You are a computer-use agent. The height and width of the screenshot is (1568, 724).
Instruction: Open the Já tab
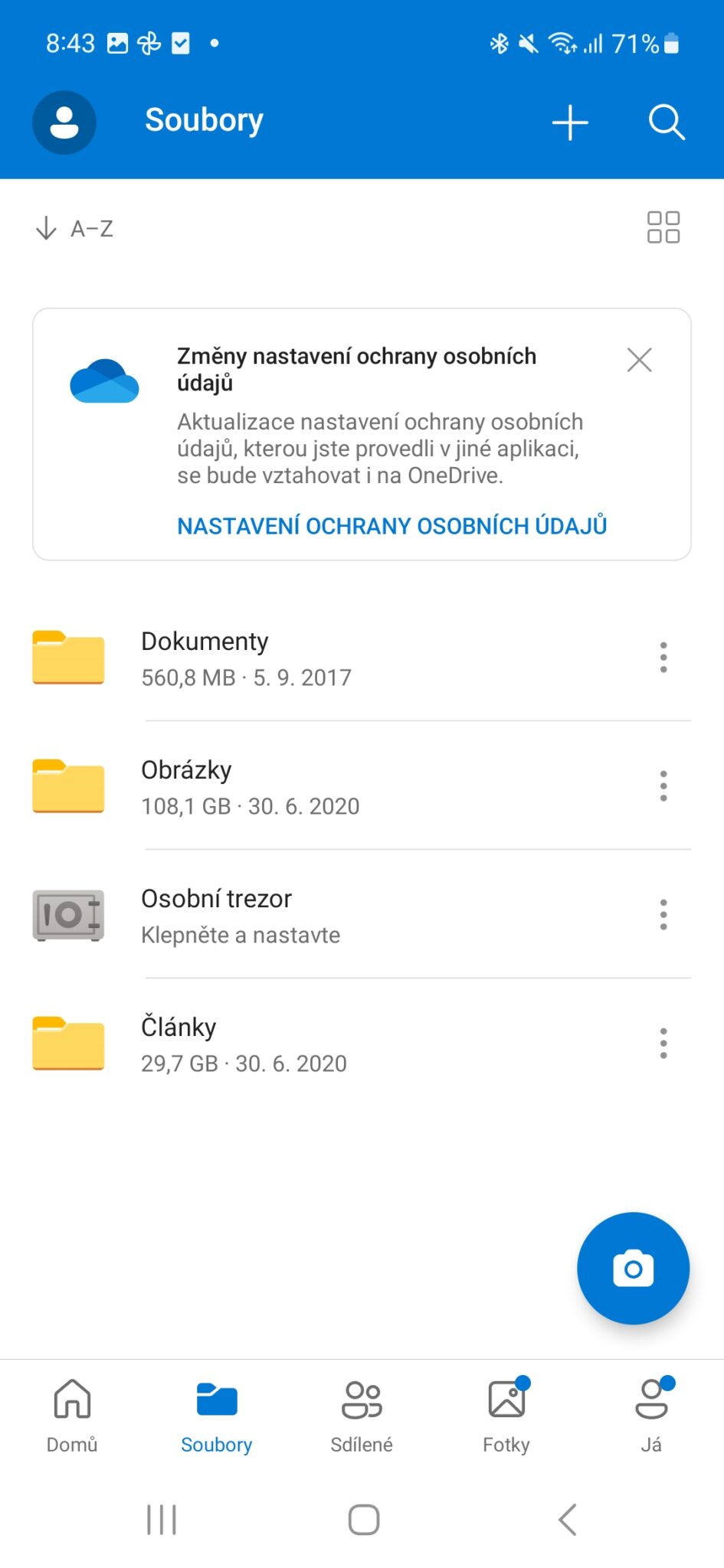651,1415
